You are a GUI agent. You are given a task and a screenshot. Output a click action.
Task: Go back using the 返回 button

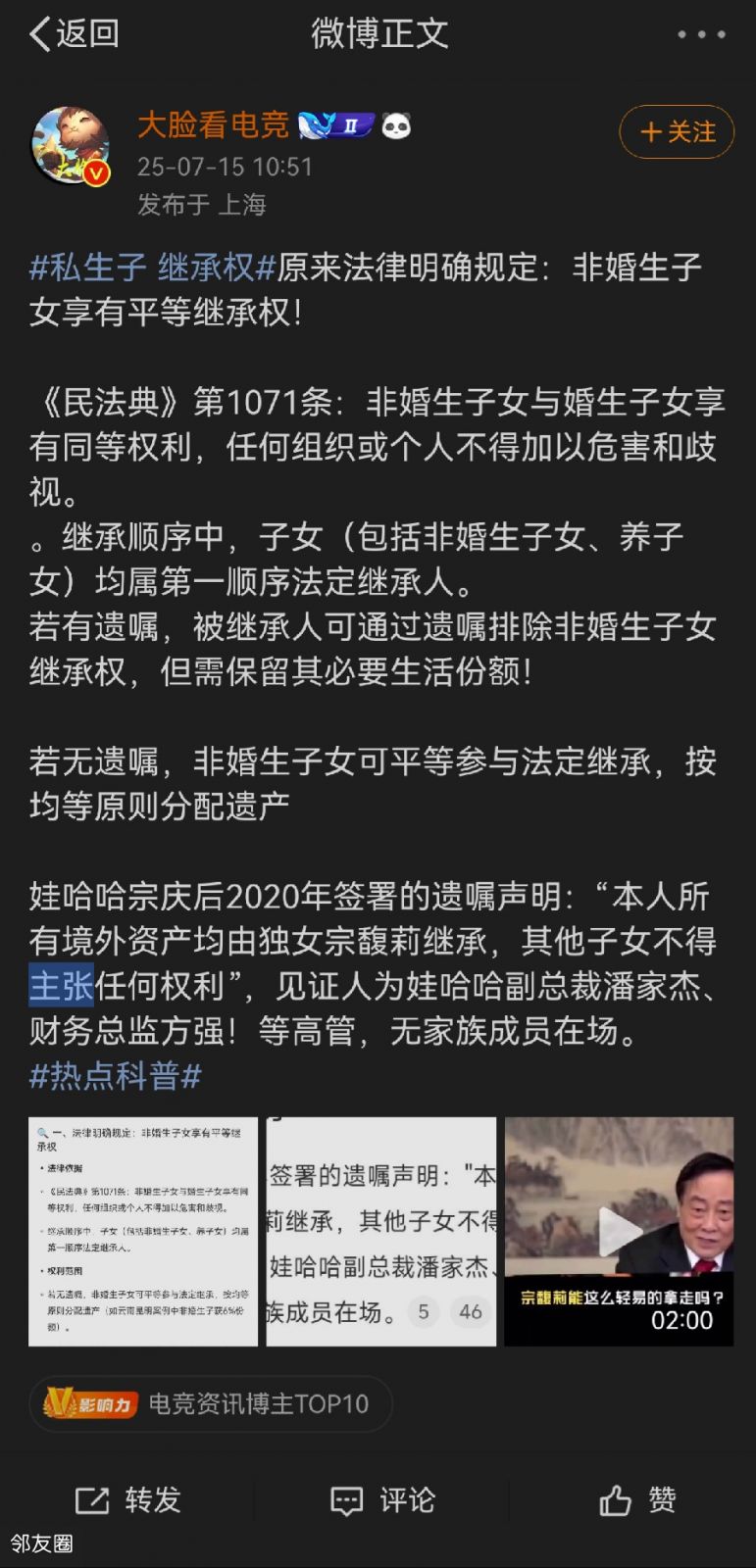point(74,34)
